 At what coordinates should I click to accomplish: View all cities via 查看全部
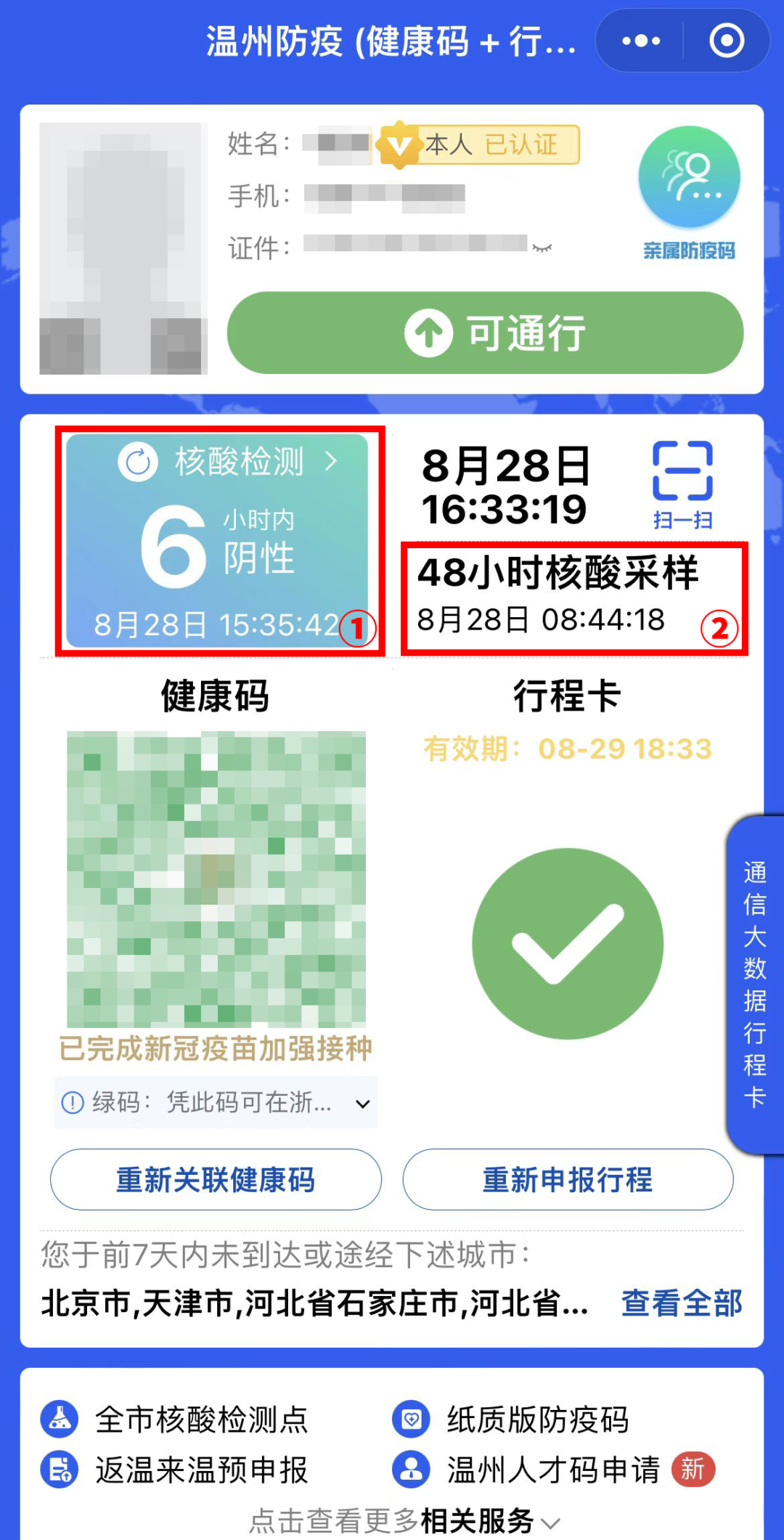point(681,1303)
